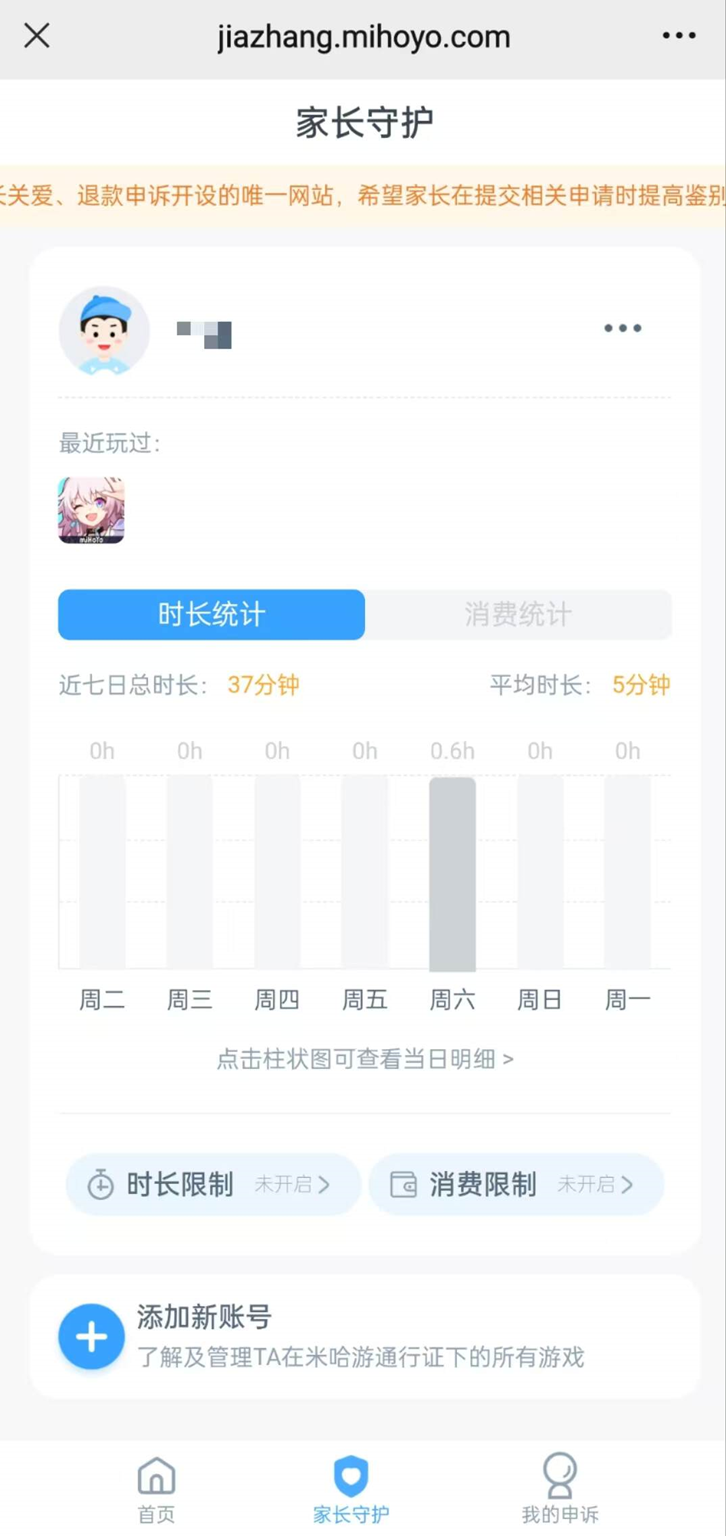Go to the 首页 tab
The image size is (726, 1536).
156,1488
